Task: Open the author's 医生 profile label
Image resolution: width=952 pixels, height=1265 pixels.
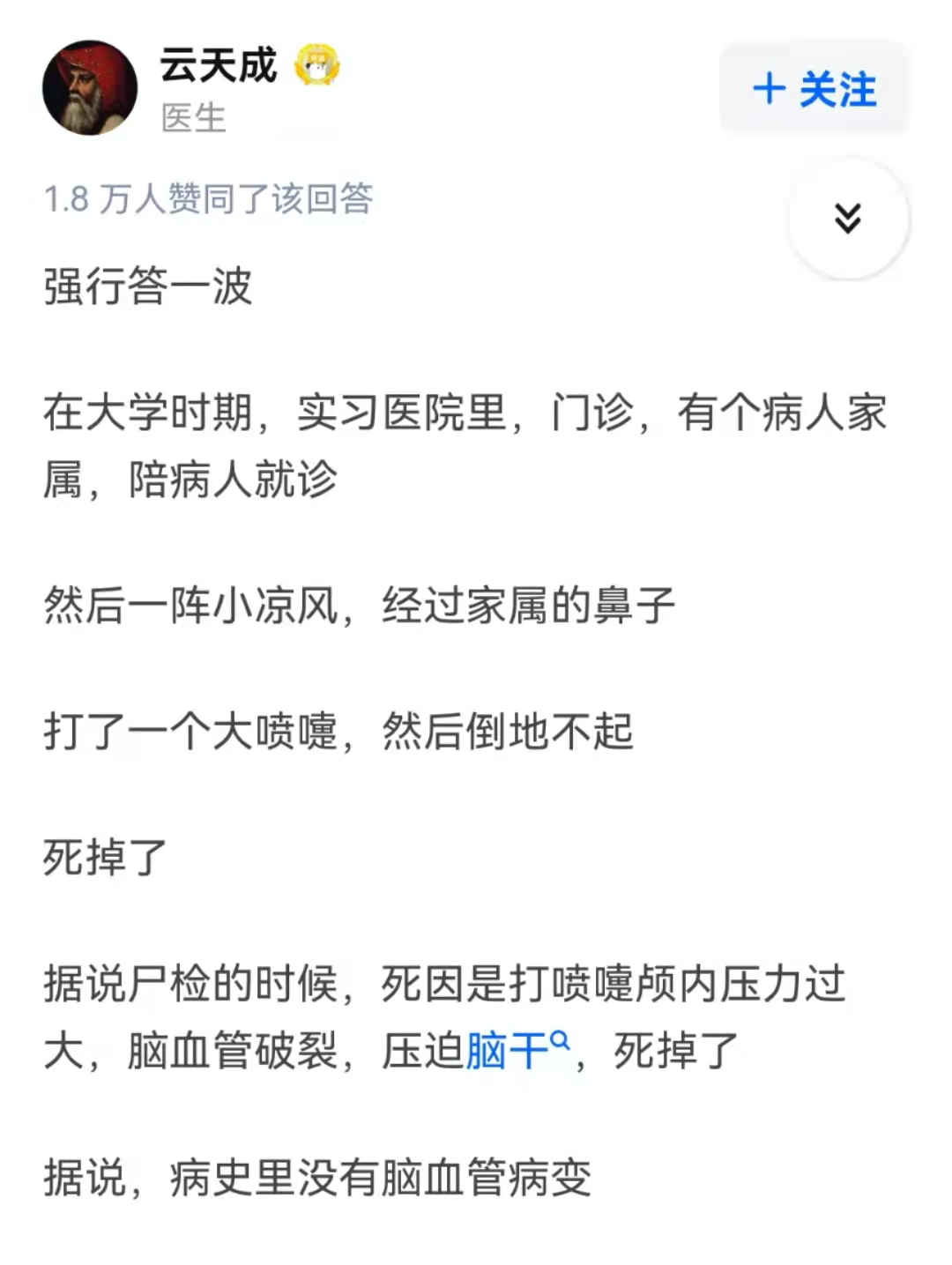Action: (194, 117)
